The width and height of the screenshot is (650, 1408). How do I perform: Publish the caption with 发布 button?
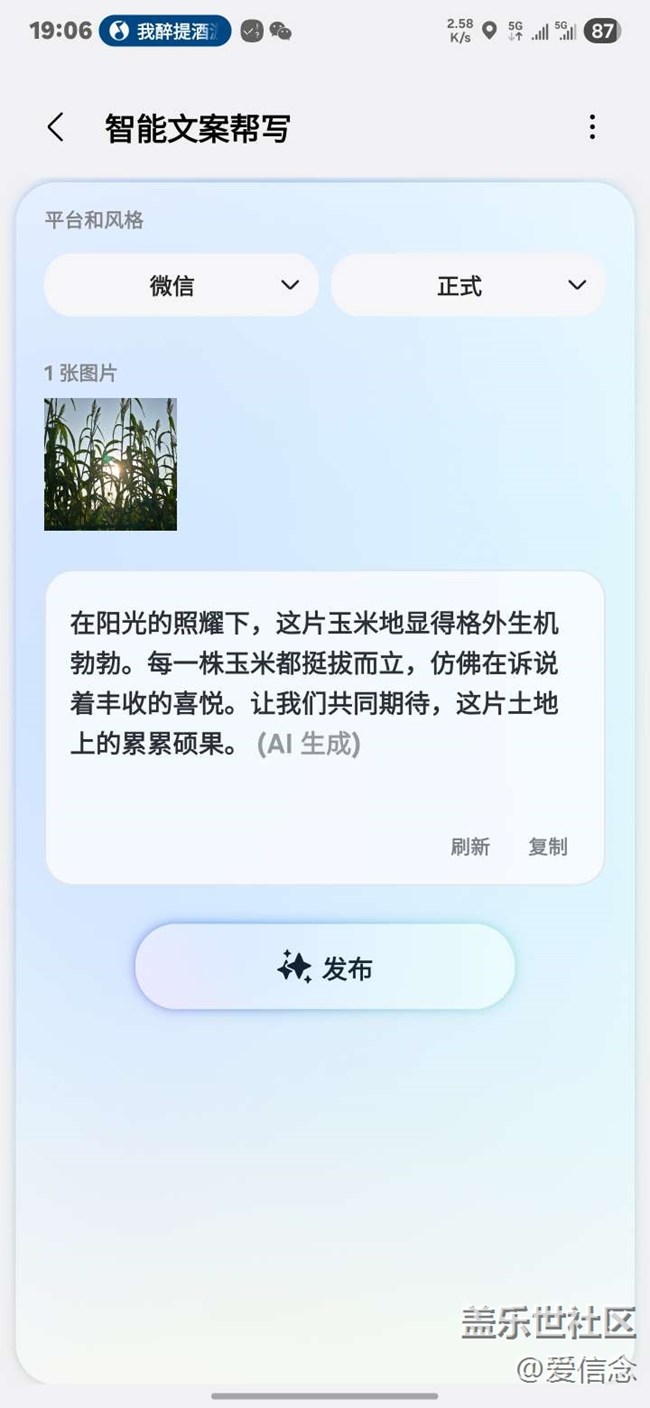[325, 967]
